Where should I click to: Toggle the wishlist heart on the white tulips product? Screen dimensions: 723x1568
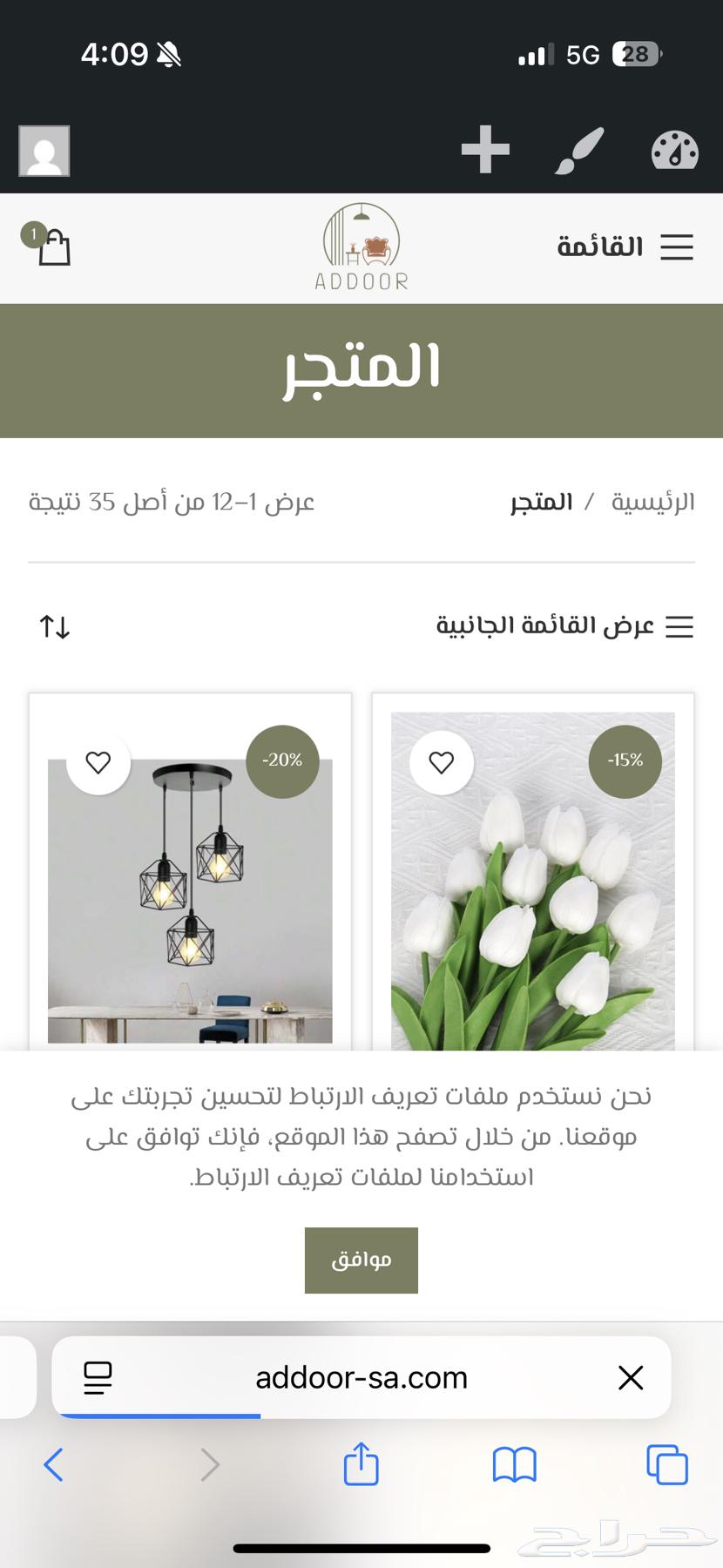[443, 761]
